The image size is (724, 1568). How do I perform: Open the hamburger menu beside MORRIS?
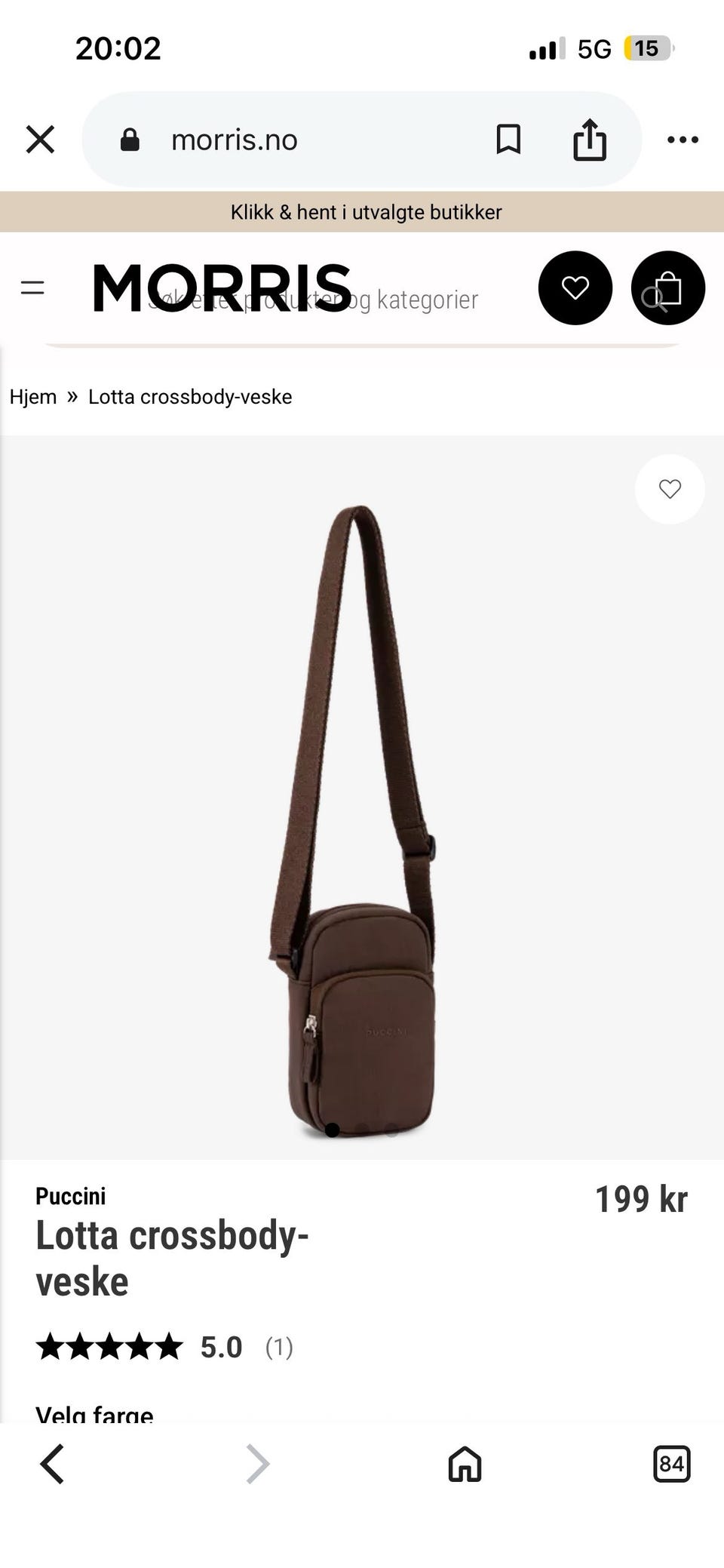click(x=32, y=287)
